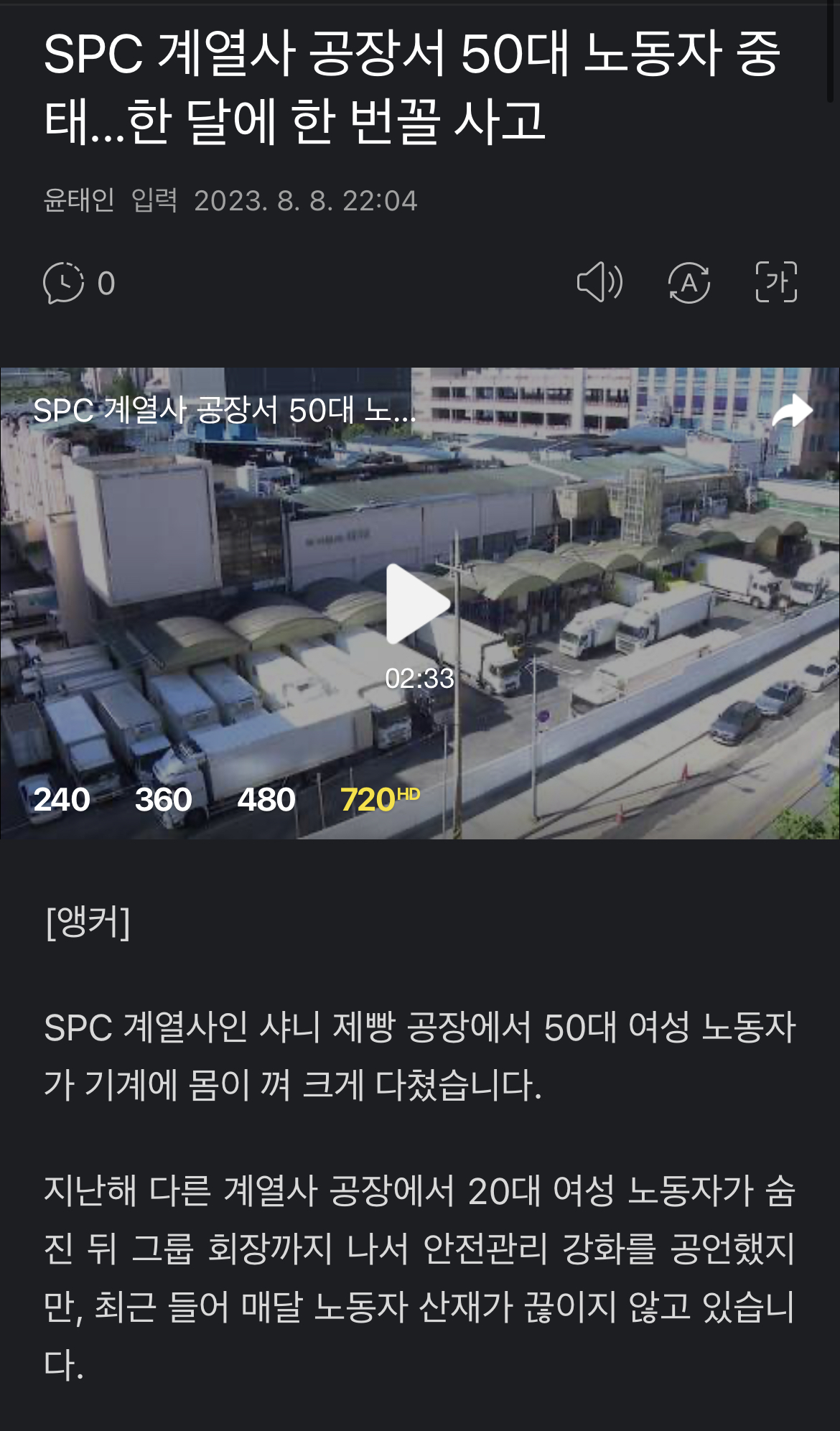Viewport: 840px width, 1431px height.
Task: Select 240 video quality
Action: click(62, 800)
